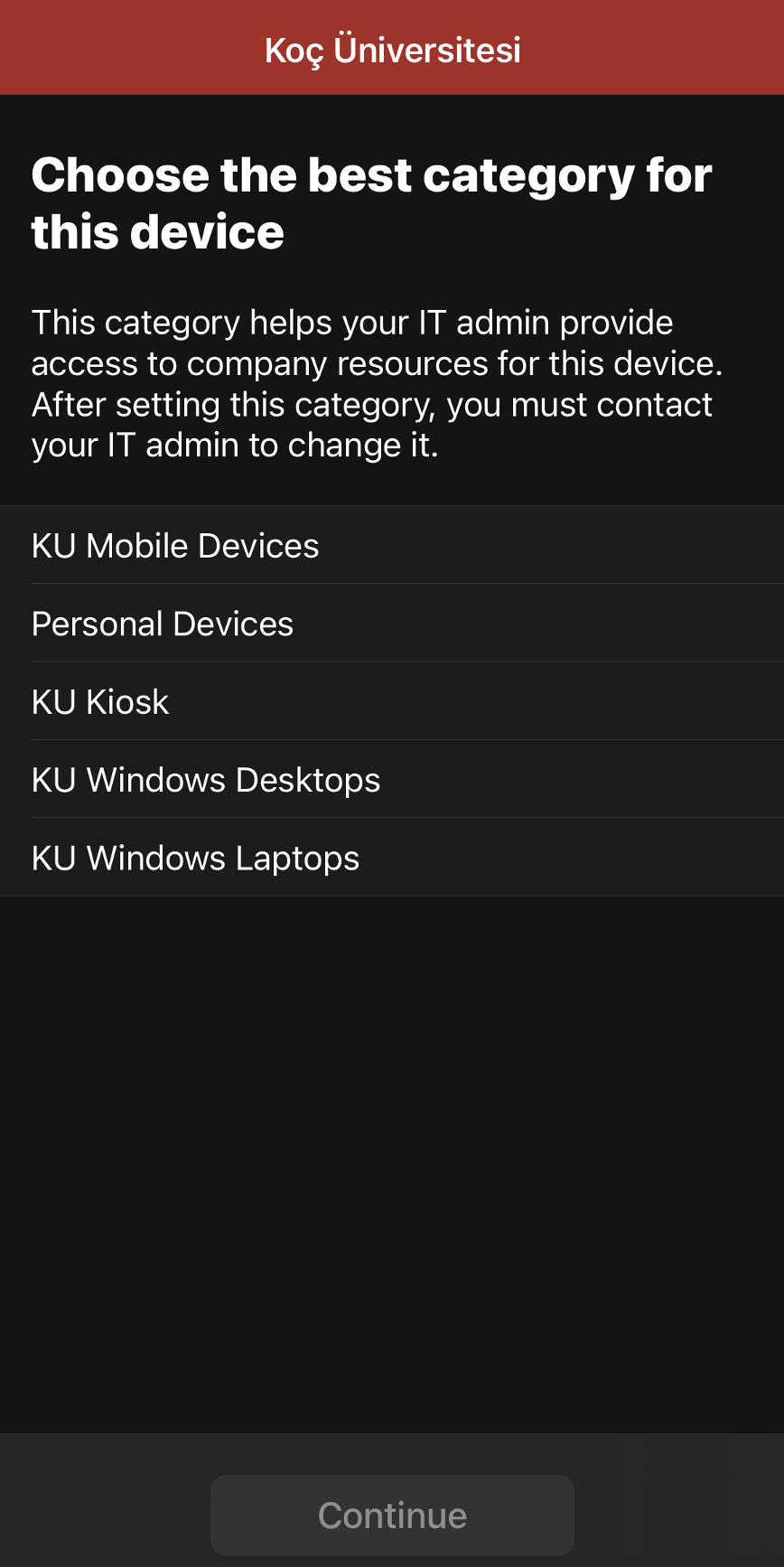Select the category containing Kiosk

(99, 701)
